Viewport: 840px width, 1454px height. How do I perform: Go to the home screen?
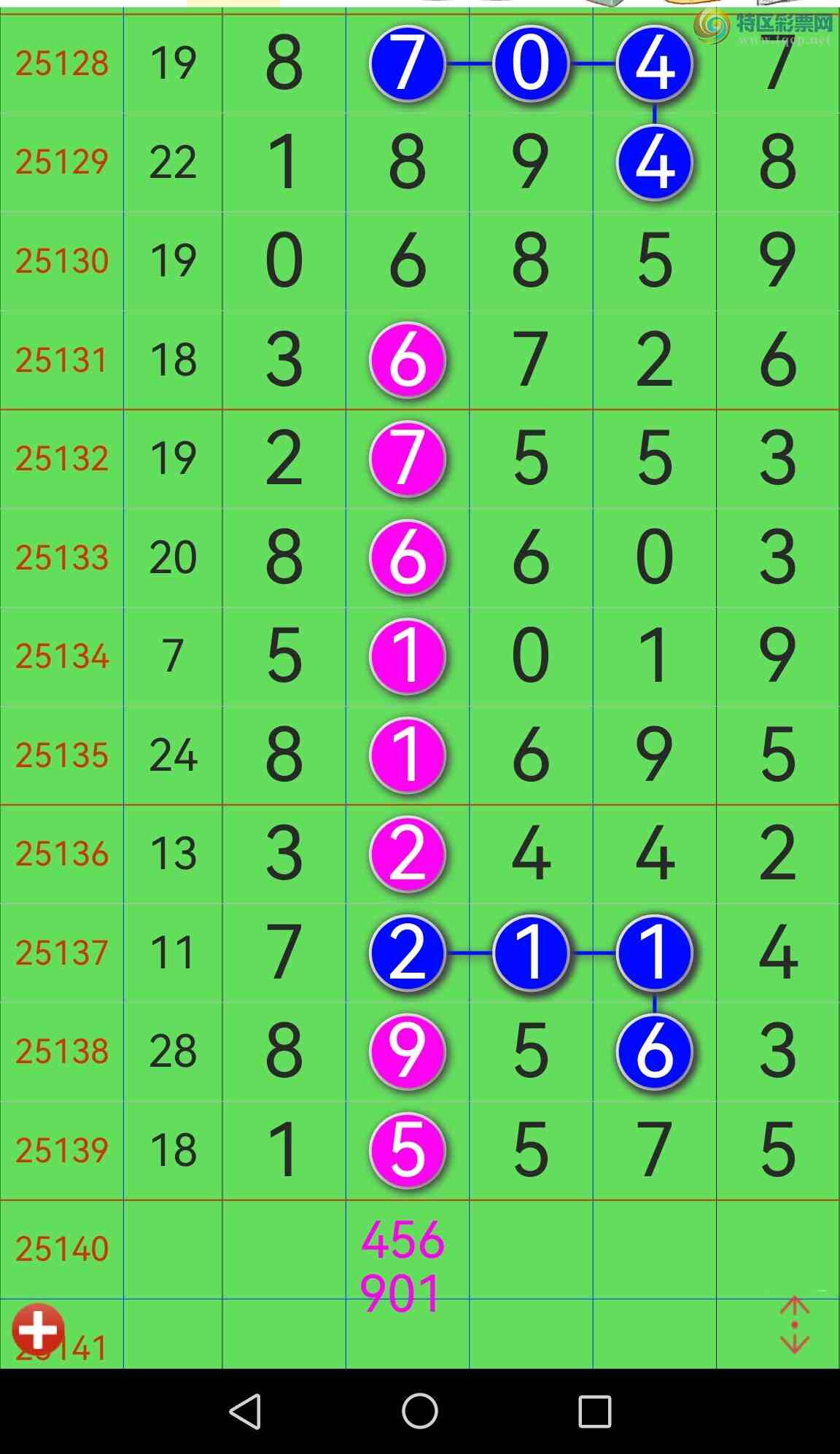(420, 1411)
